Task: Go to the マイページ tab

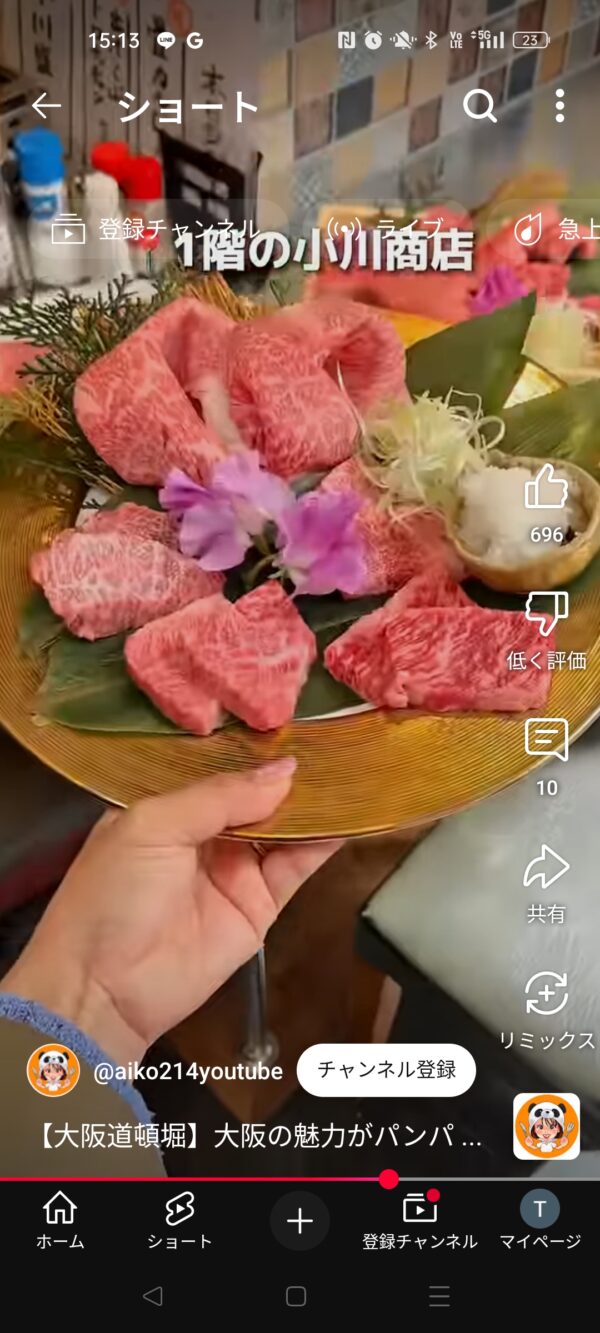Action: tap(540, 1220)
